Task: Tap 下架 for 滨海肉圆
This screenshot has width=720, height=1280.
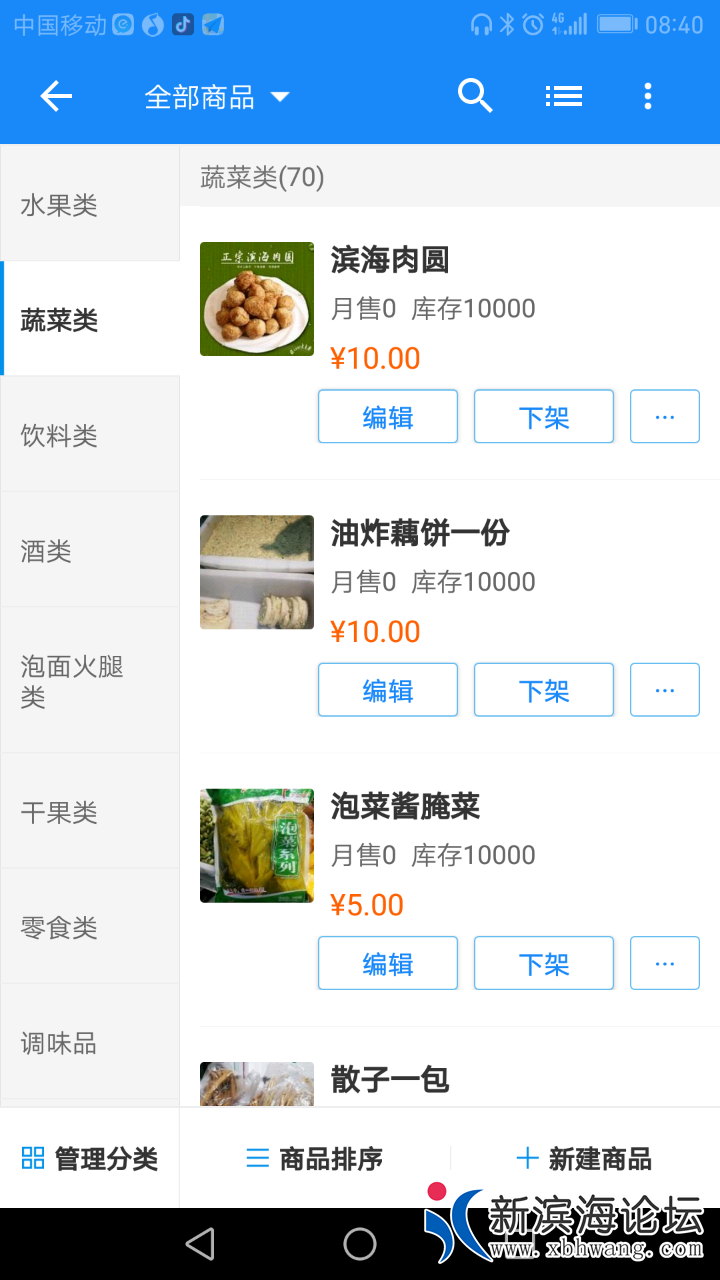Action: [x=544, y=417]
